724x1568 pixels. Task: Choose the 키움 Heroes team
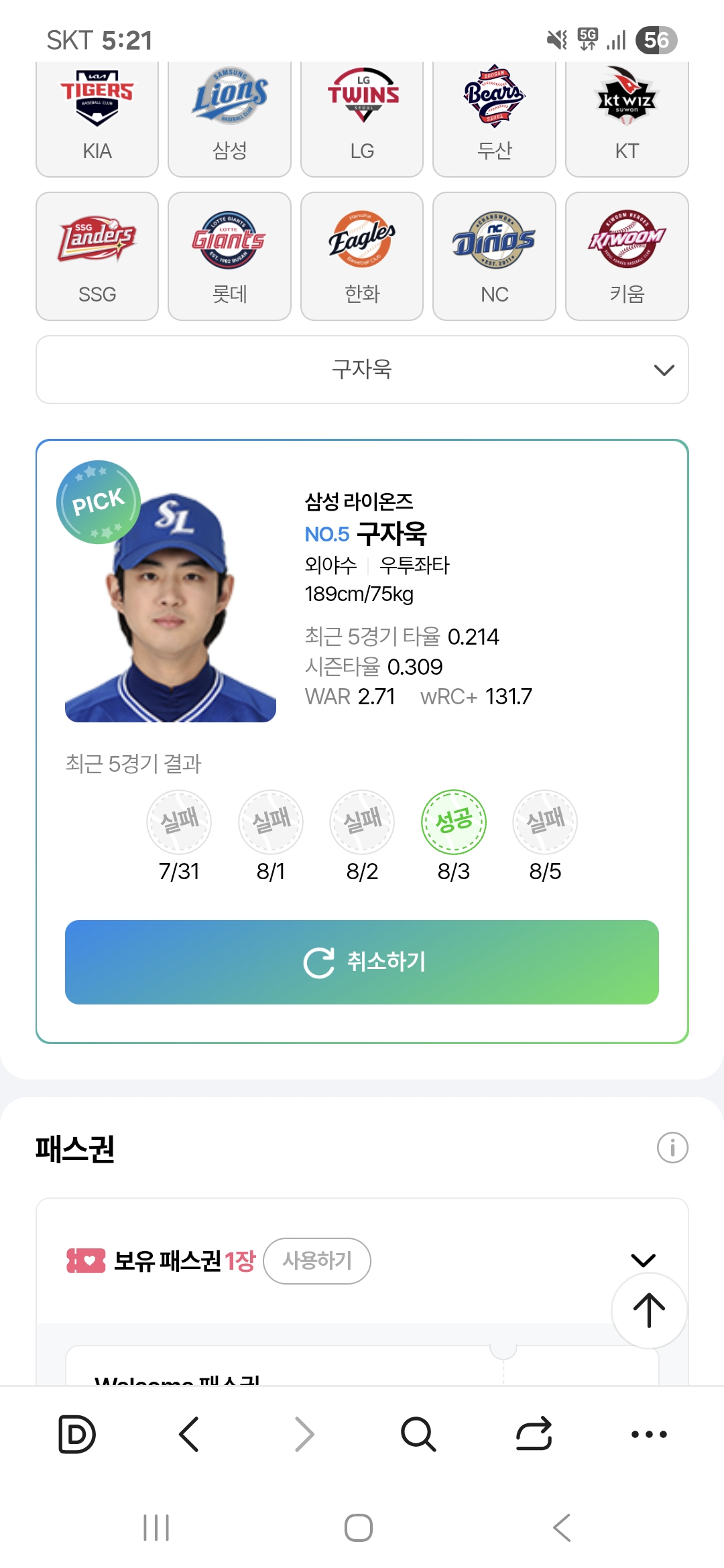627,257
